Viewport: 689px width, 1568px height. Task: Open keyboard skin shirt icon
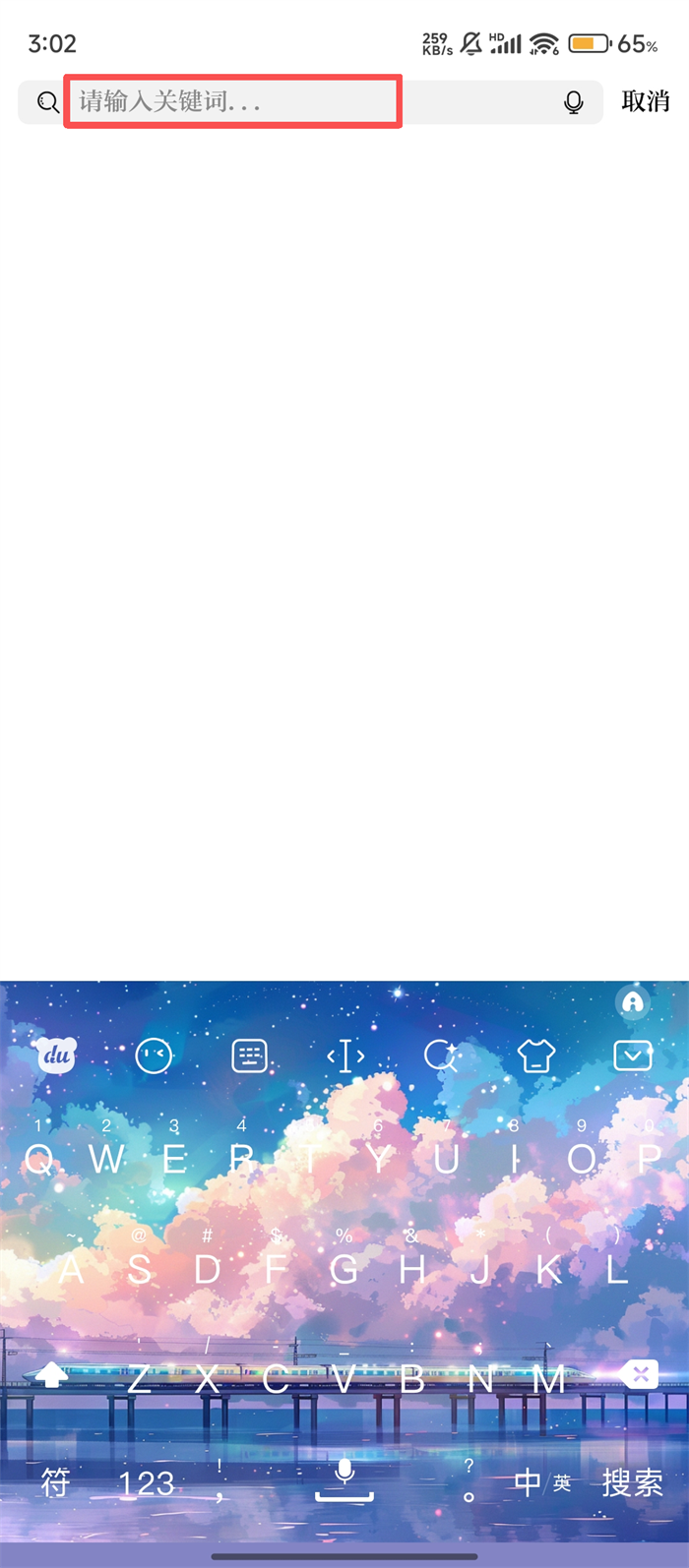[536, 1056]
